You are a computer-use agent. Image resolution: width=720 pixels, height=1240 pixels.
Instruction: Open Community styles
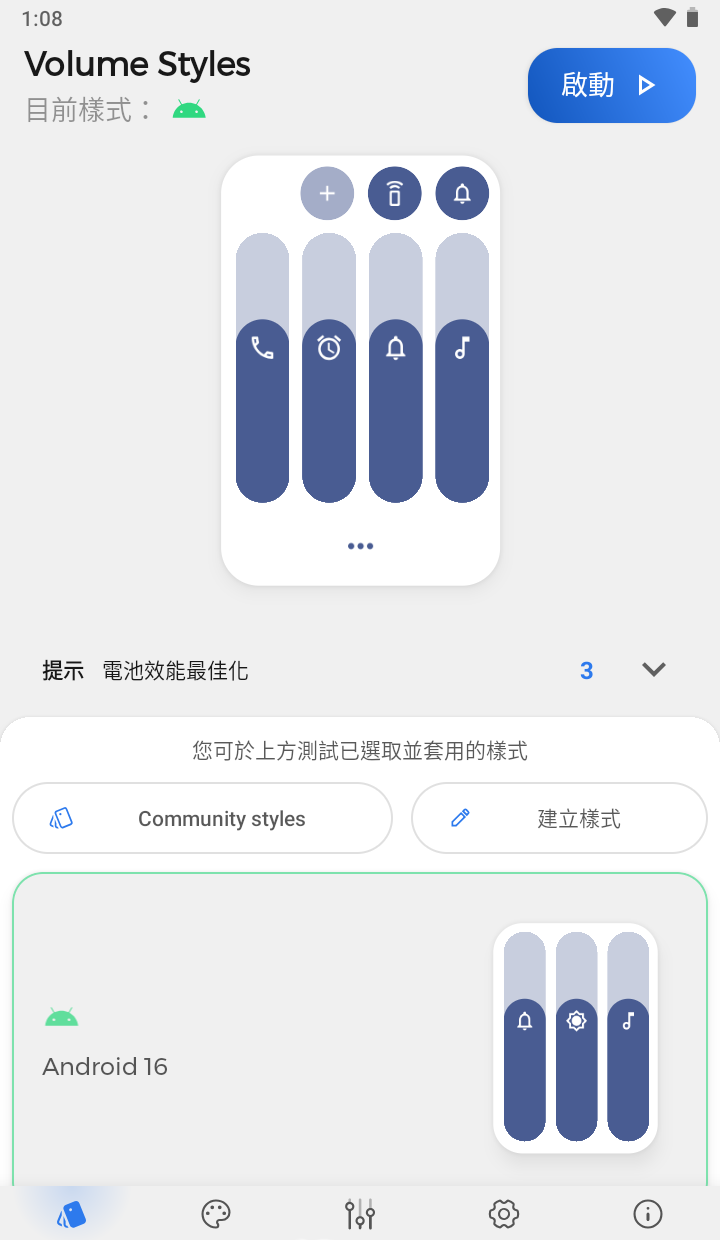202,818
